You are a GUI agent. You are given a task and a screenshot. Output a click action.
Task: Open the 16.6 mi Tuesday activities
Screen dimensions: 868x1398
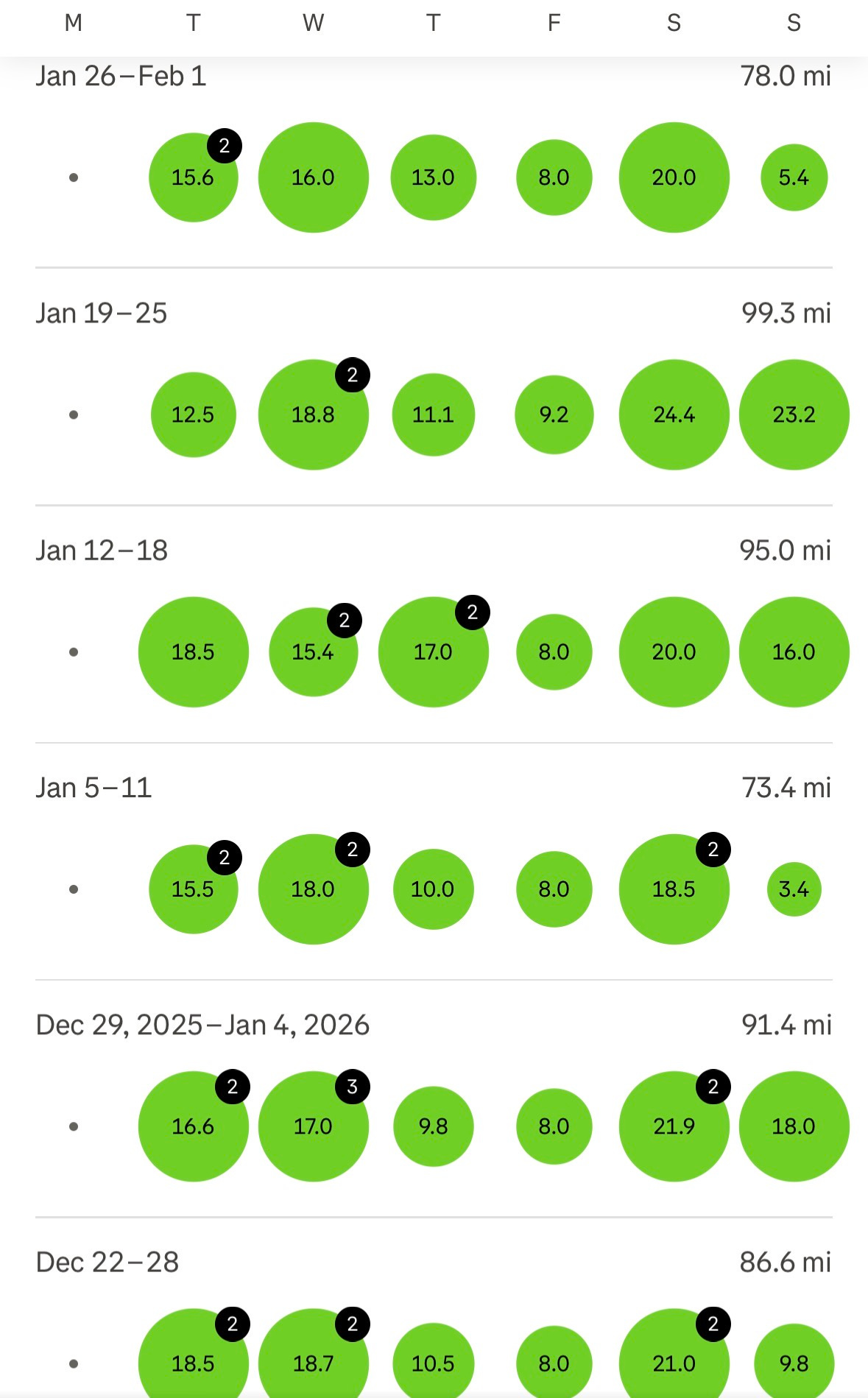point(194,1126)
